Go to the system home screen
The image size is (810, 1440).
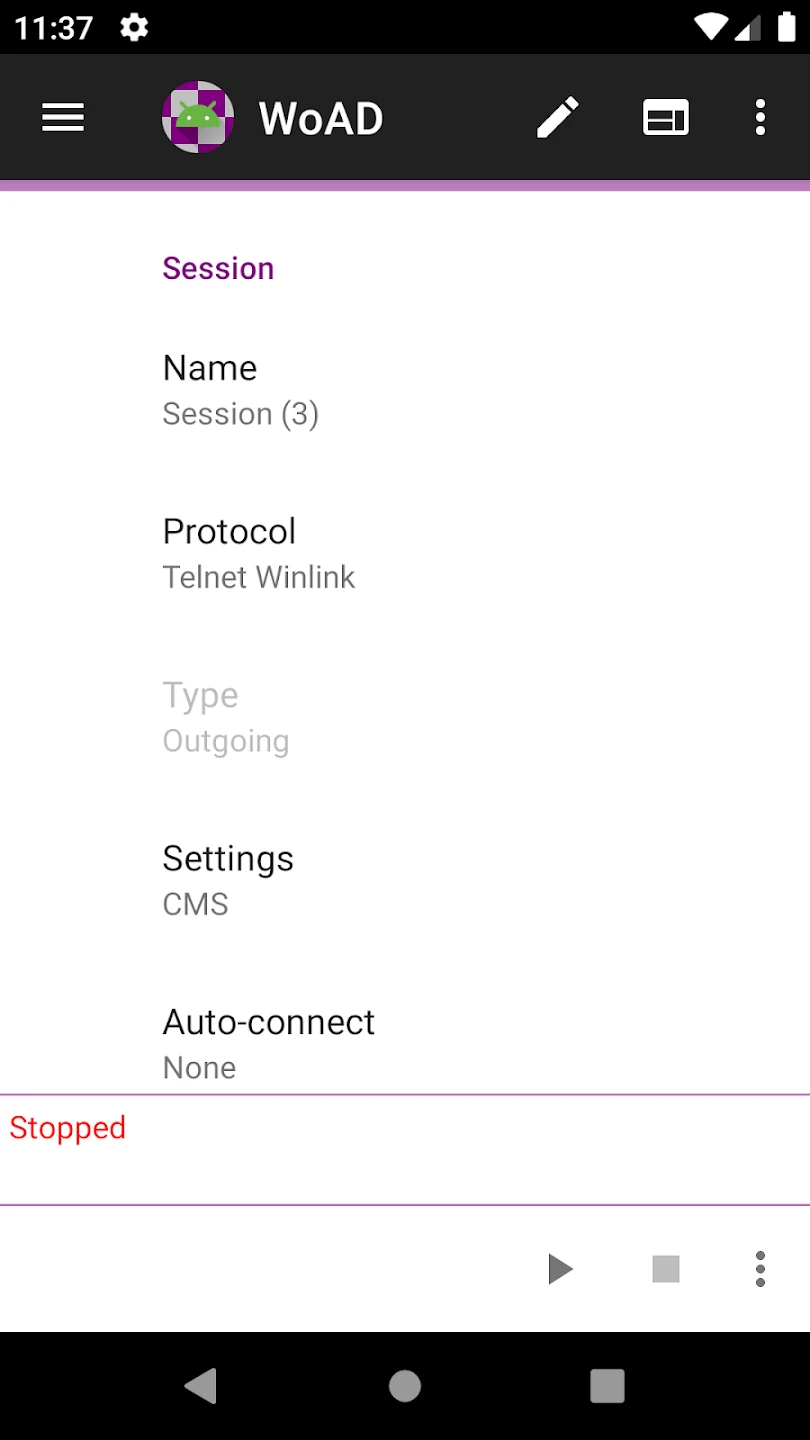405,1385
